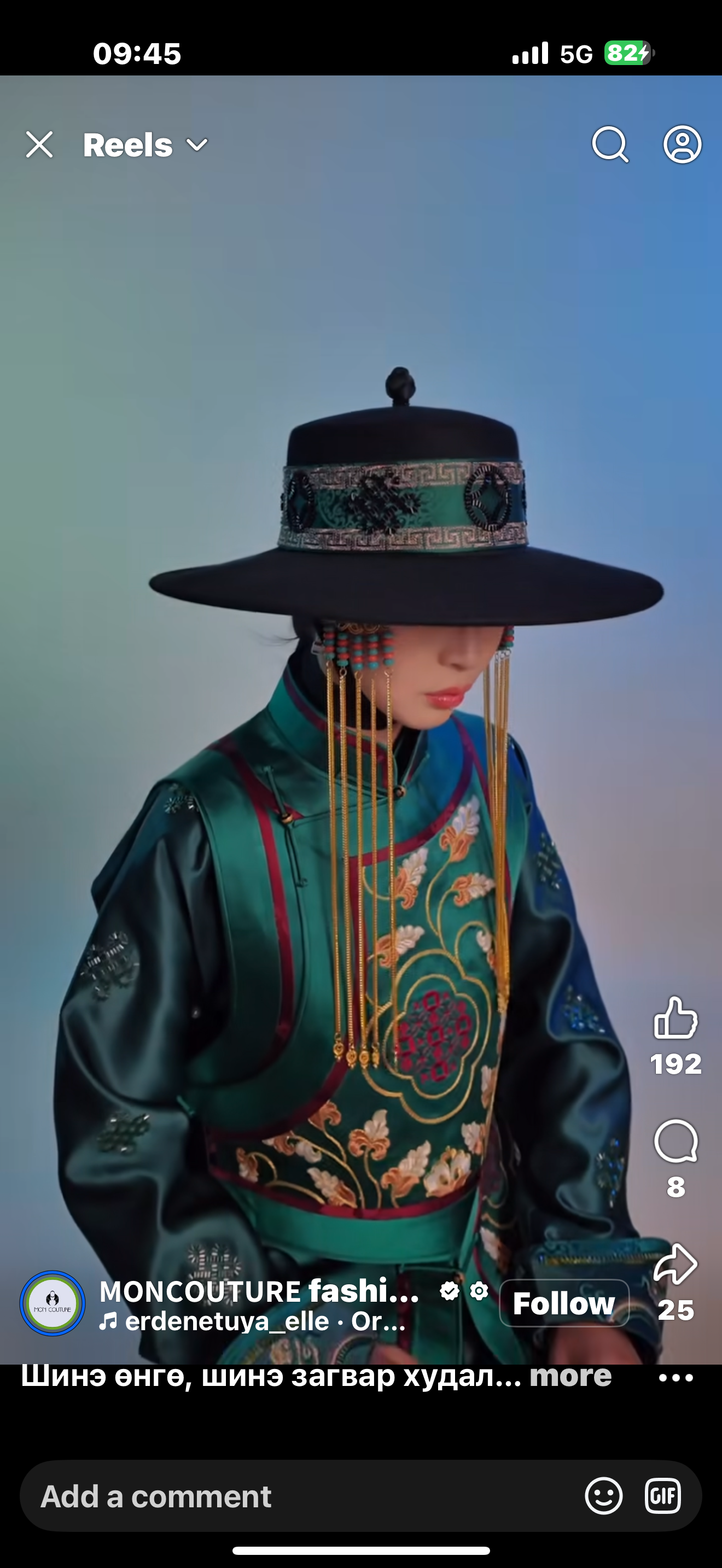Open erdenetuya_elle original audio
The height and width of the screenshot is (1568, 722).
tap(253, 1321)
